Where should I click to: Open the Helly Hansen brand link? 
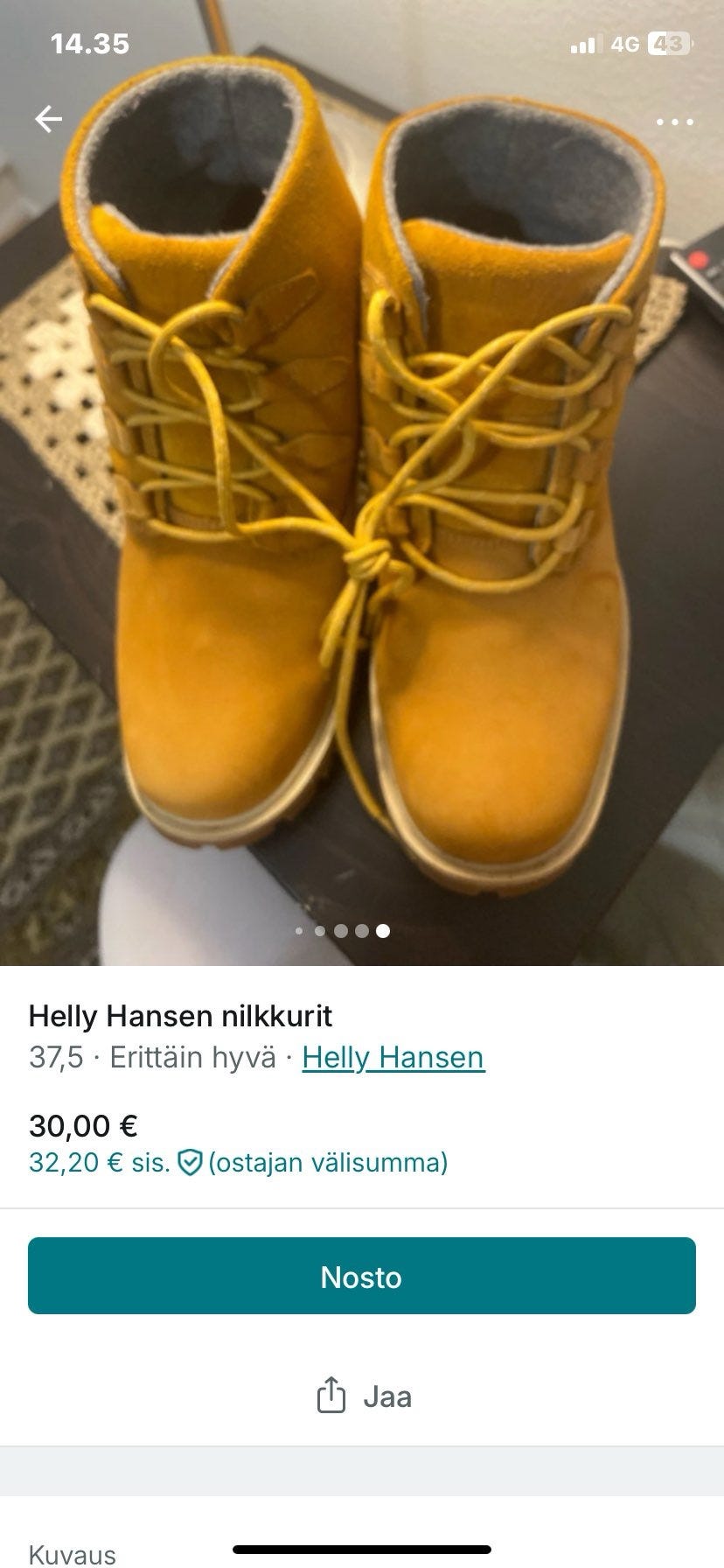click(393, 1057)
